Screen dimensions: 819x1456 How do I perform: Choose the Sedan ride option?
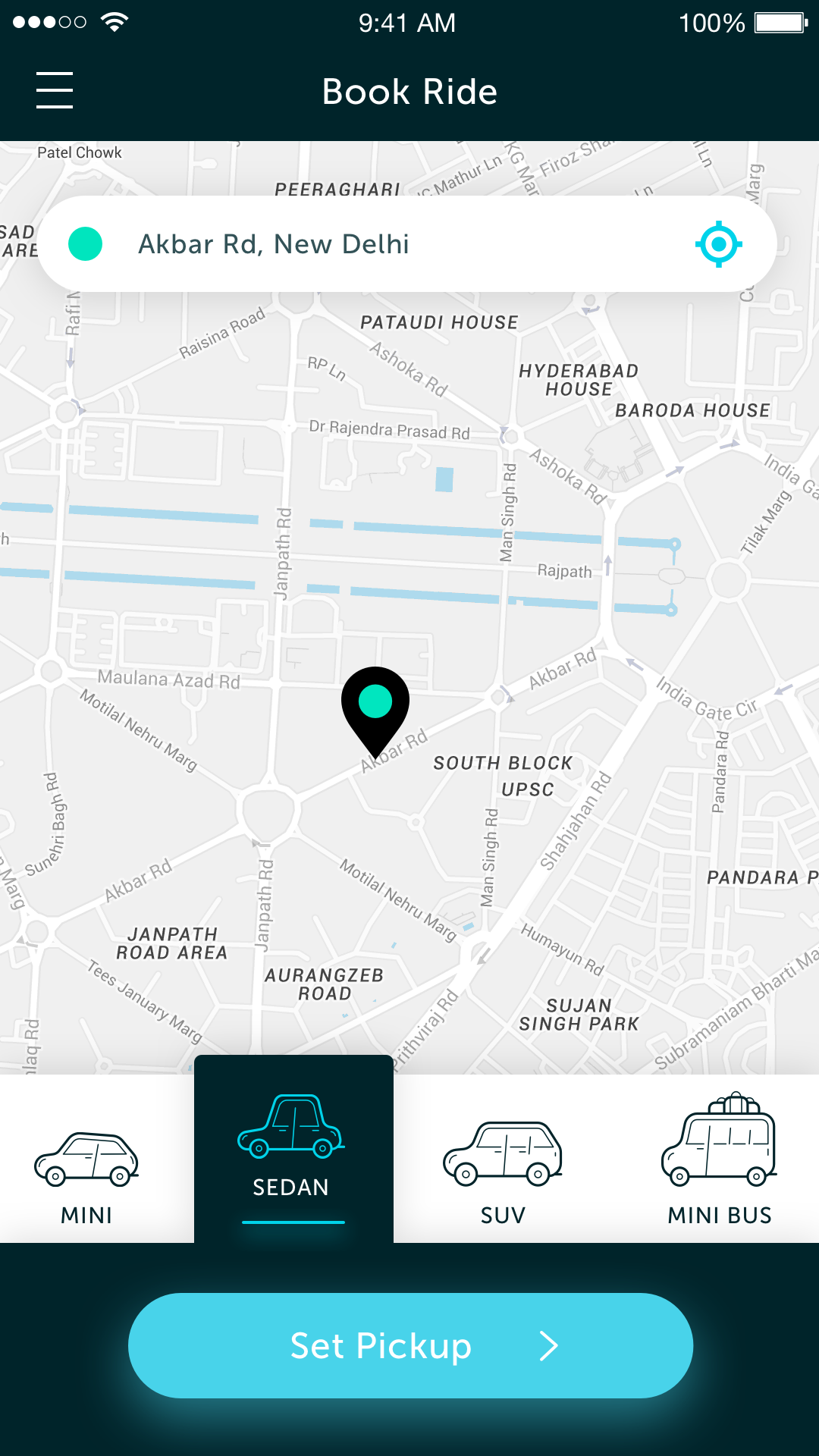point(293,1147)
